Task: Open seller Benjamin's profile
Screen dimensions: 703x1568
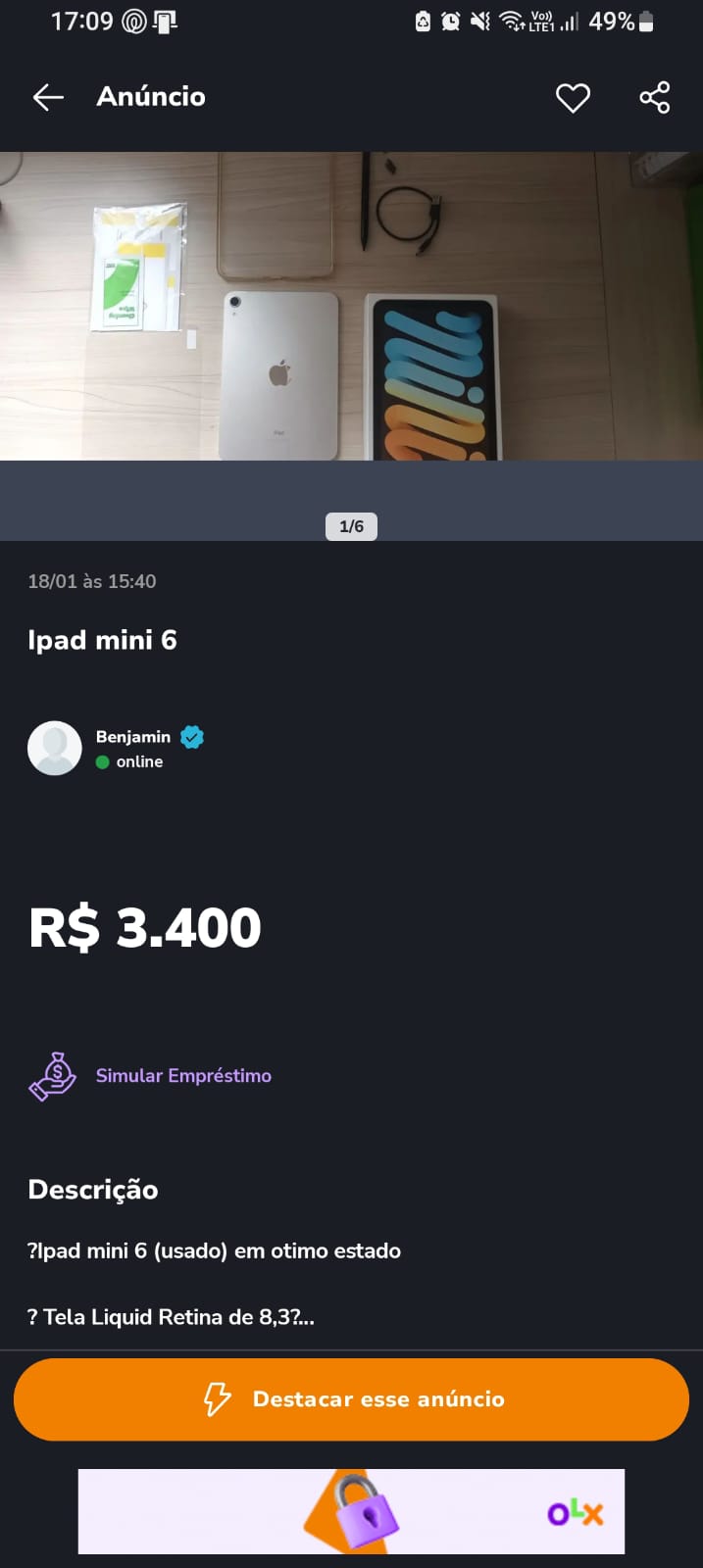Action: point(132,737)
